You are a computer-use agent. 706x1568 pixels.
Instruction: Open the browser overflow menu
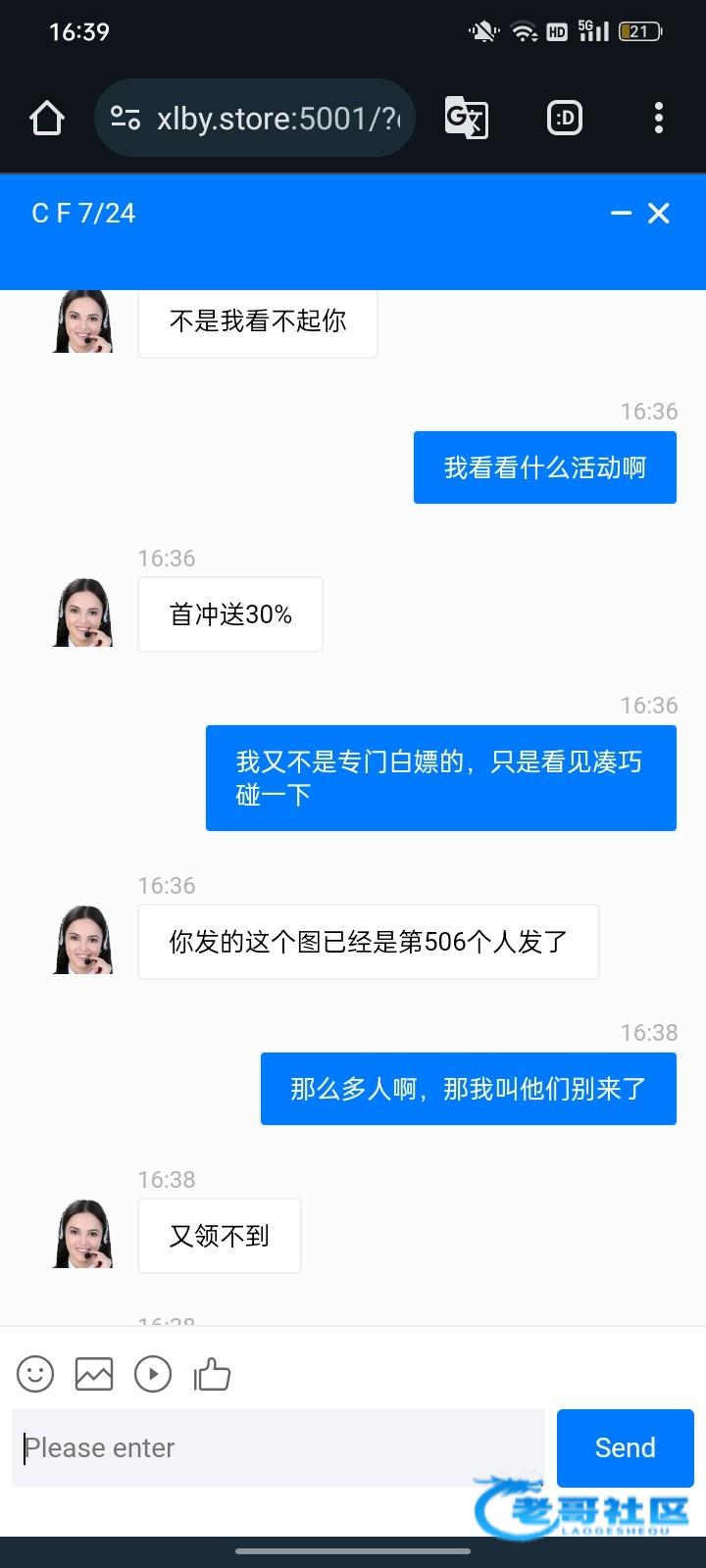click(x=658, y=119)
